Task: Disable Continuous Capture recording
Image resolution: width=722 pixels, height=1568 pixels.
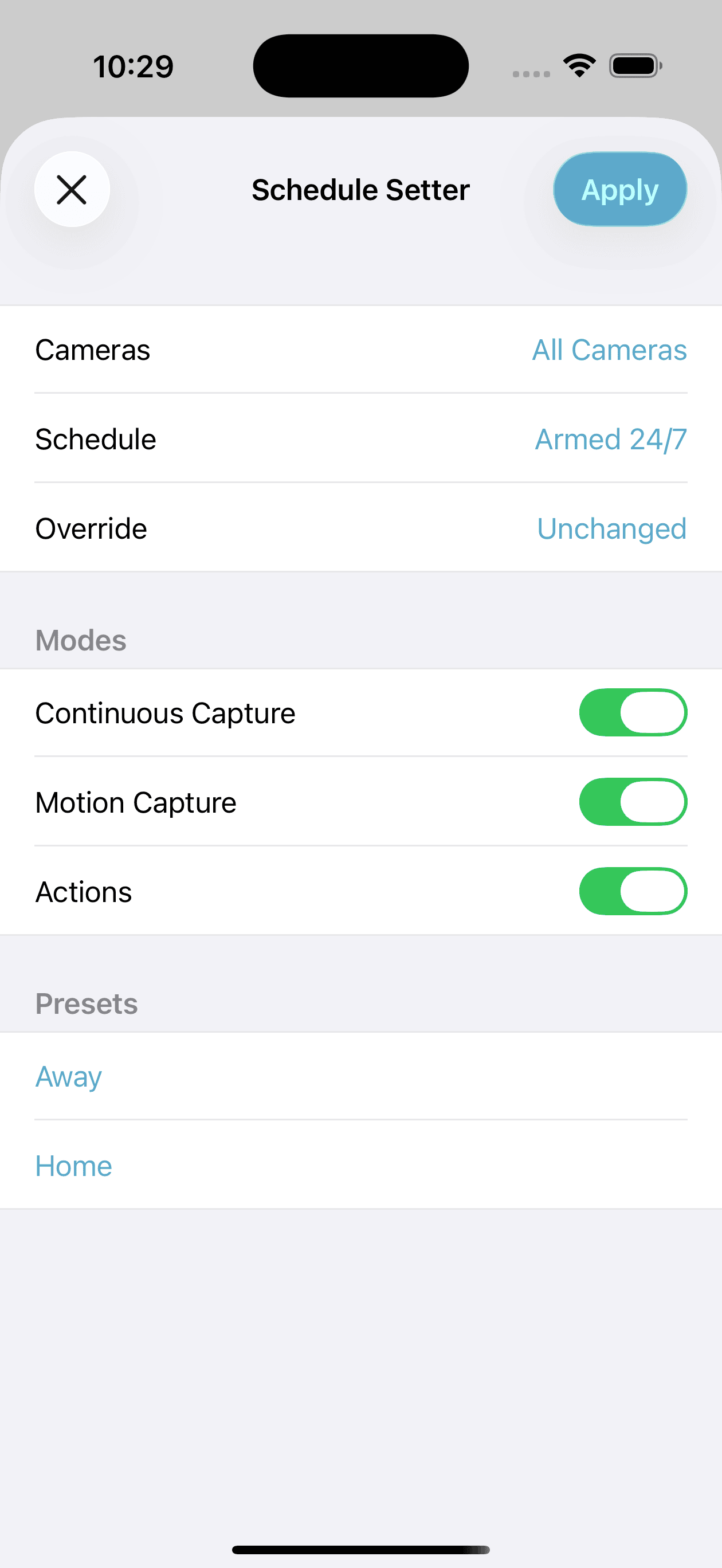Action: click(633, 712)
